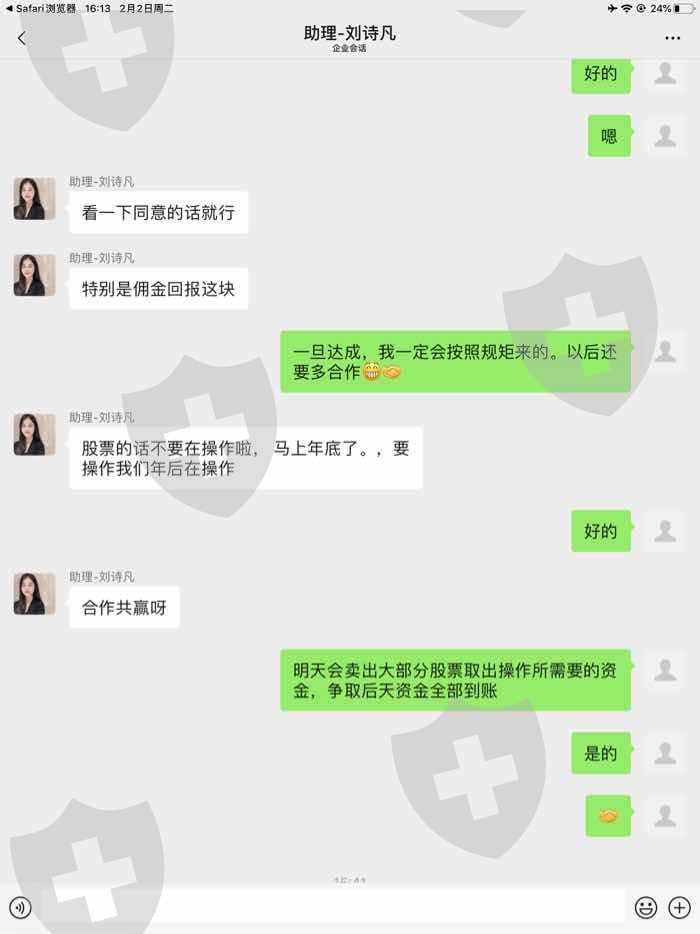Open 刘诗凡's avatar beside 合作共赢呀
The height and width of the screenshot is (934, 700).
tap(35, 594)
